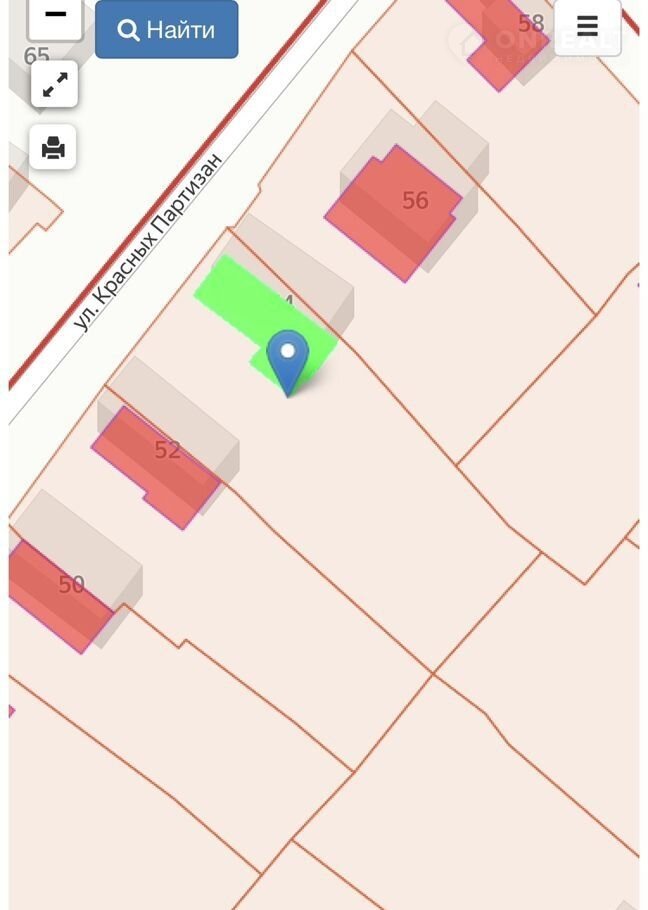The image size is (648, 910).
Task: Zoom out the map with minus button
Action: click(55, 16)
